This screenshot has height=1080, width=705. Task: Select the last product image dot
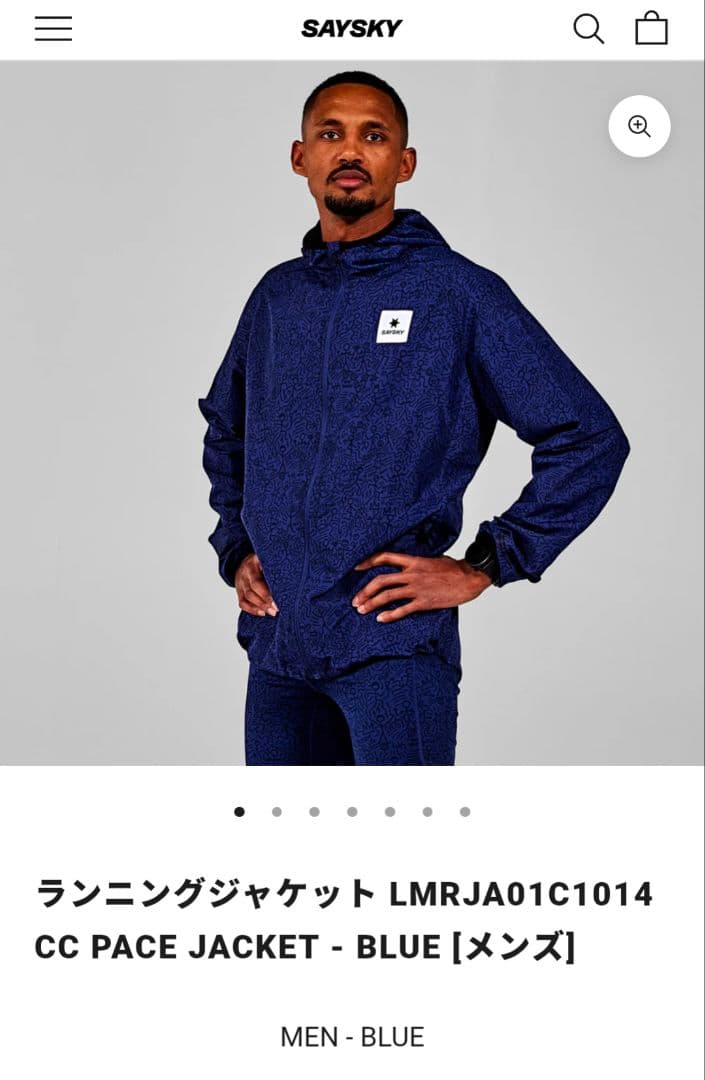465,812
